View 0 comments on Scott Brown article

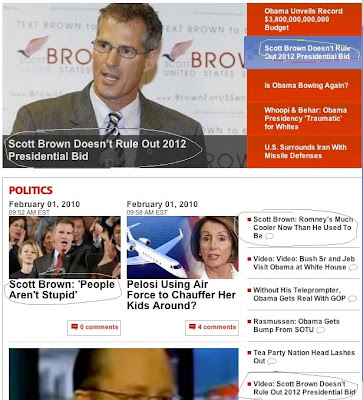pyautogui.click(x=94, y=327)
